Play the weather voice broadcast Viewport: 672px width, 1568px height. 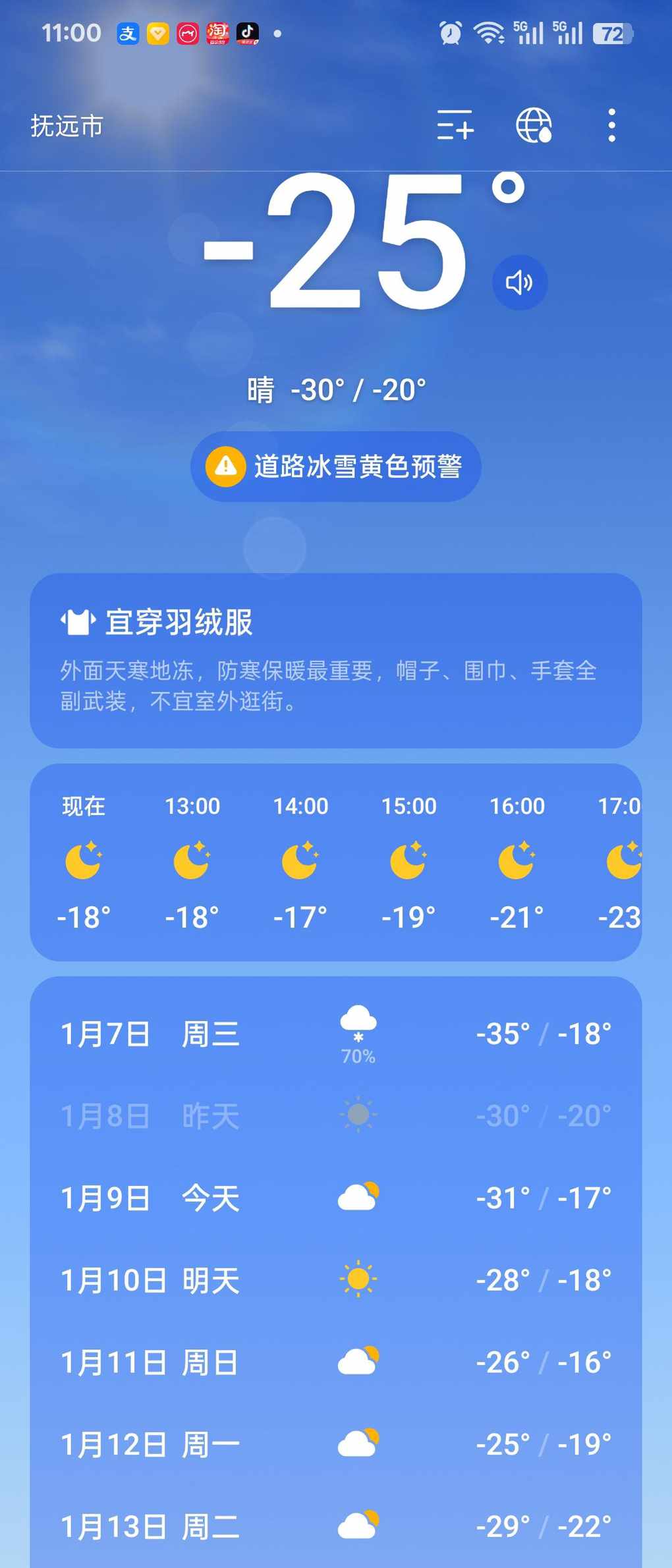tap(519, 283)
